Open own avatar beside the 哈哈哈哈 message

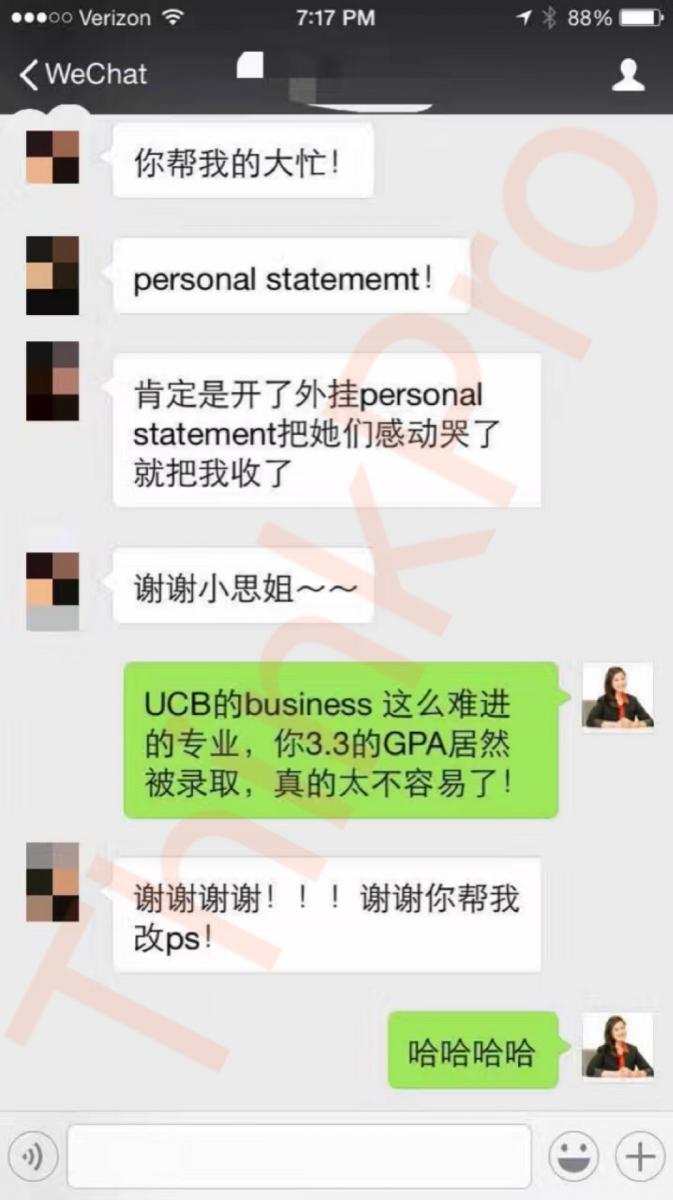pos(618,1047)
